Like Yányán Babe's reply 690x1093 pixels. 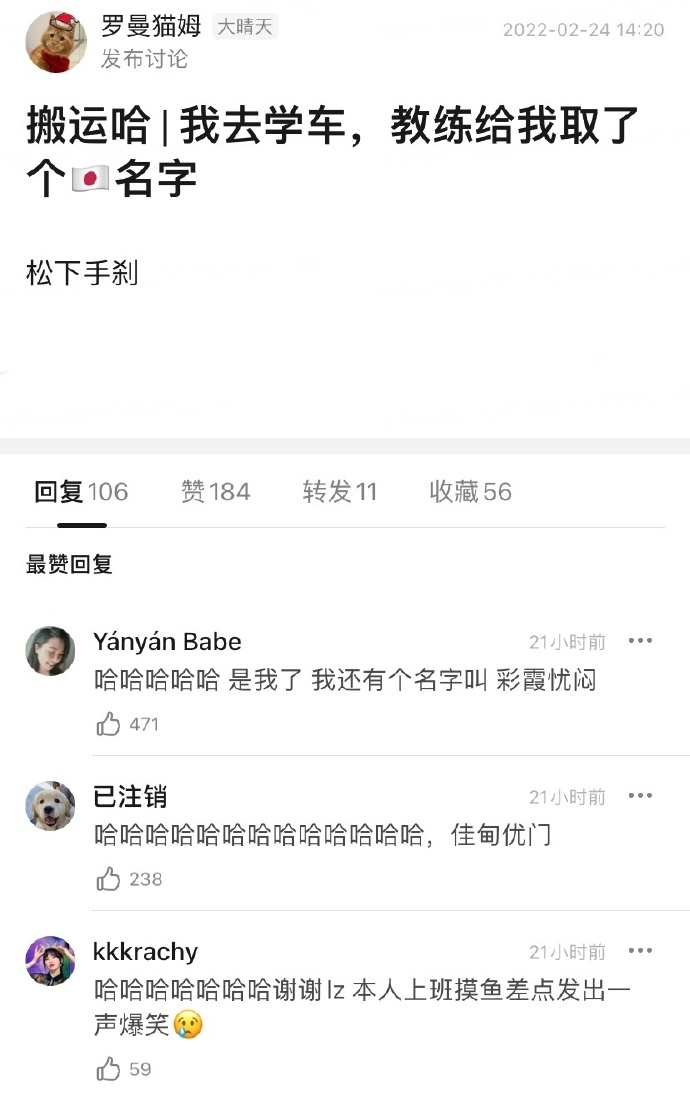(x=109, y=724)
